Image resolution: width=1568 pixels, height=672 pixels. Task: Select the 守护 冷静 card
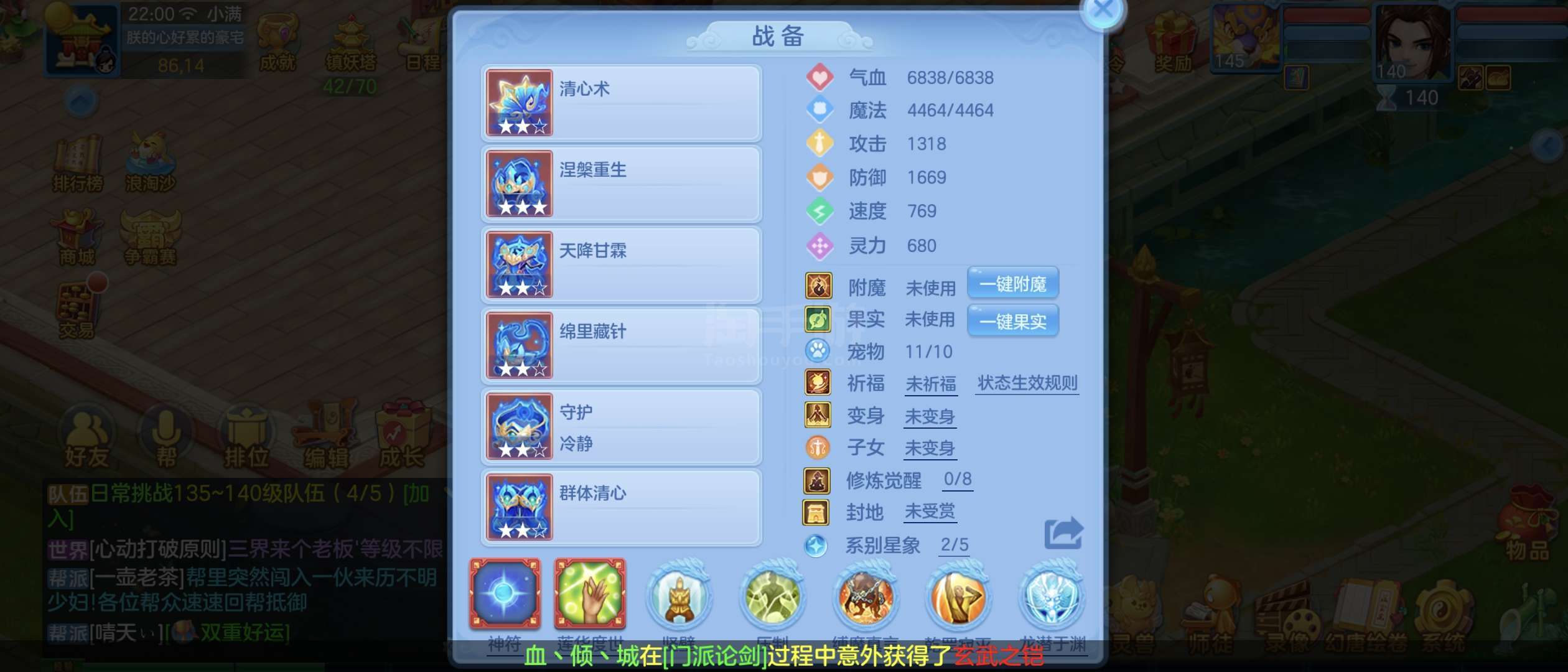(x=621, y=426)
